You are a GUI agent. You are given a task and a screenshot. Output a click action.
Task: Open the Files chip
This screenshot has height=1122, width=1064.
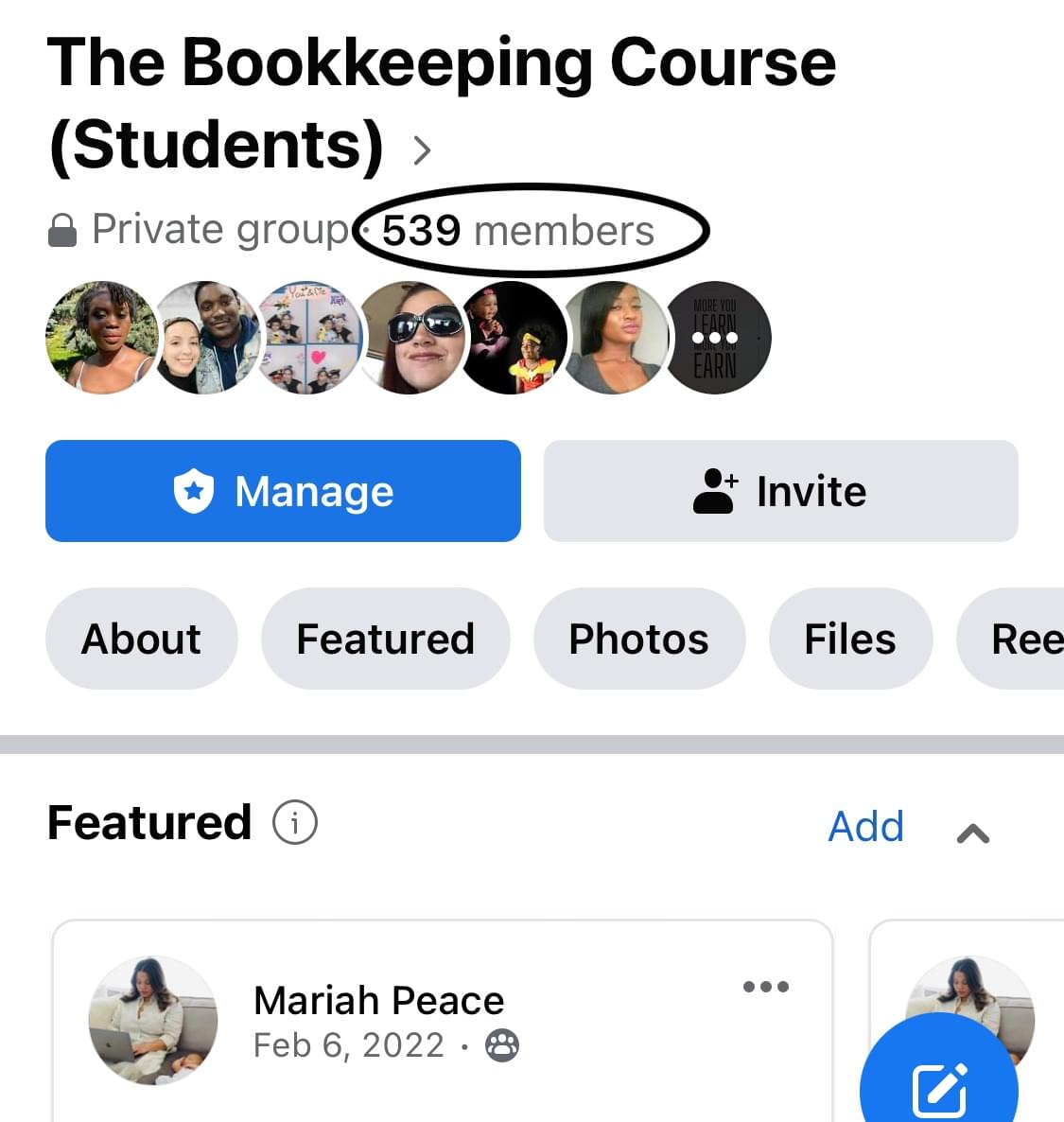(x=849, y=639)
